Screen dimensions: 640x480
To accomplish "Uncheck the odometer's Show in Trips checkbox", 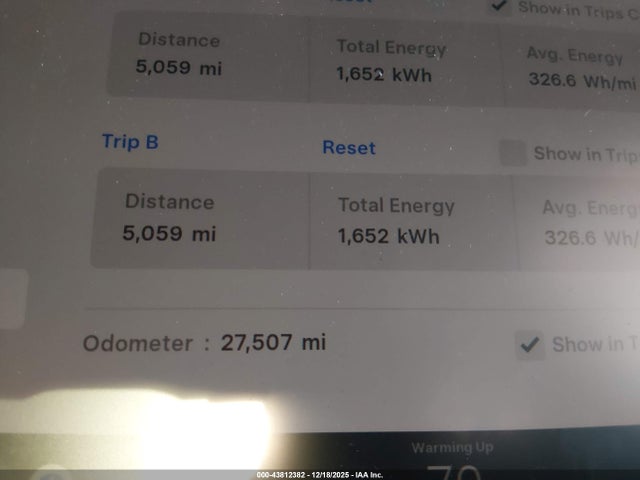I will tap(531, 345).
